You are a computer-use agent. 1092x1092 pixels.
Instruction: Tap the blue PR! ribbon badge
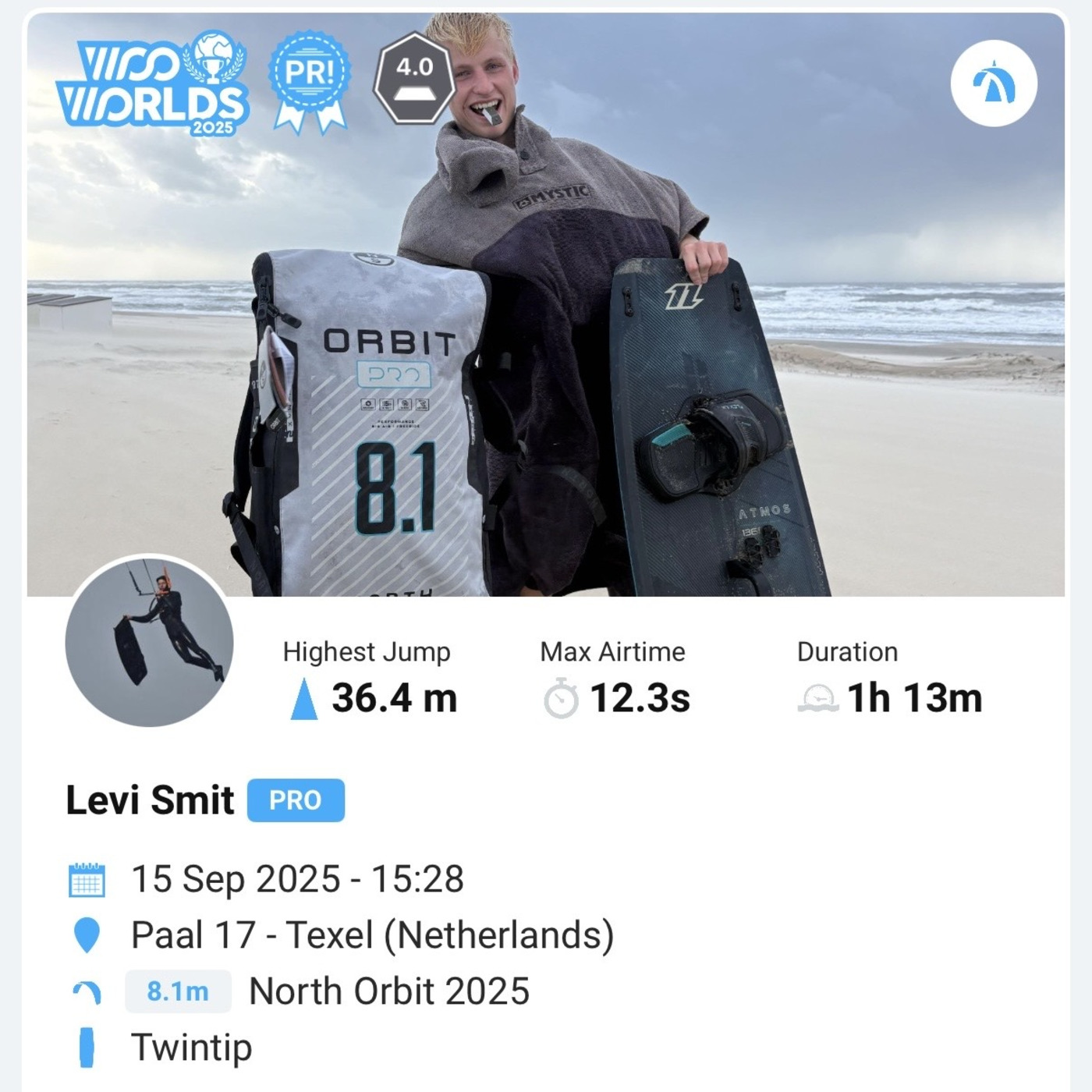[x=310, y=81]
